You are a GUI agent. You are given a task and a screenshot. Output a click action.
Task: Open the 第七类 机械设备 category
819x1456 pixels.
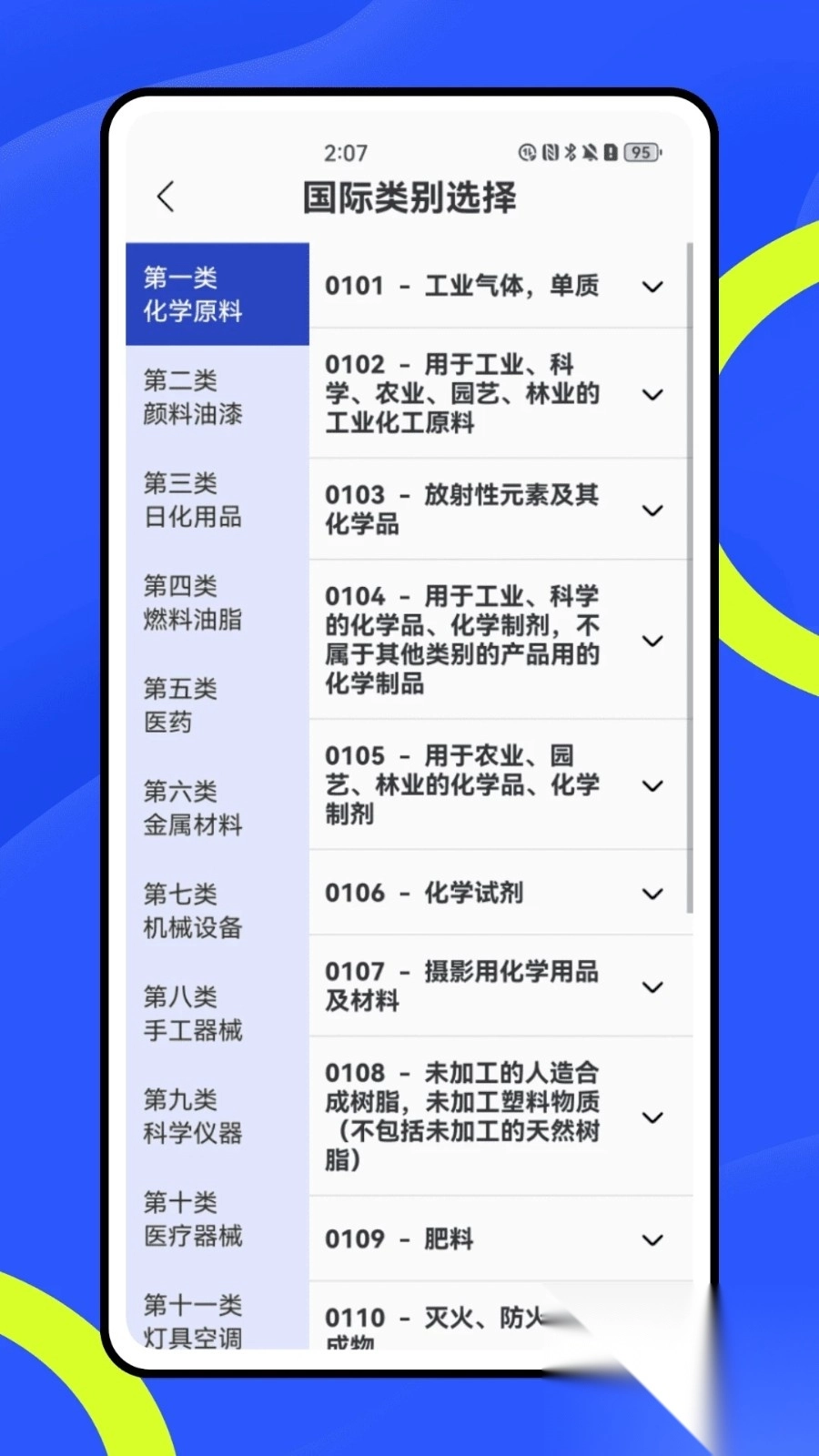(x=192, y=910)
